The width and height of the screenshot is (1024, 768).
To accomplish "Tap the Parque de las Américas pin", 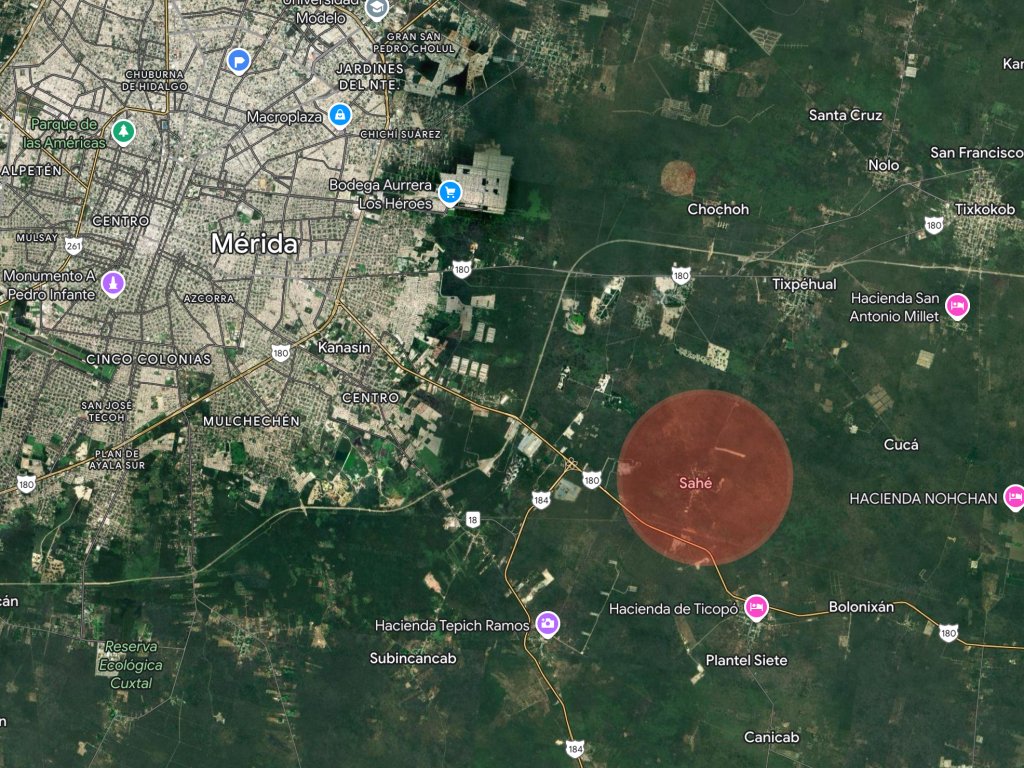I will click(x=123, y=132).
